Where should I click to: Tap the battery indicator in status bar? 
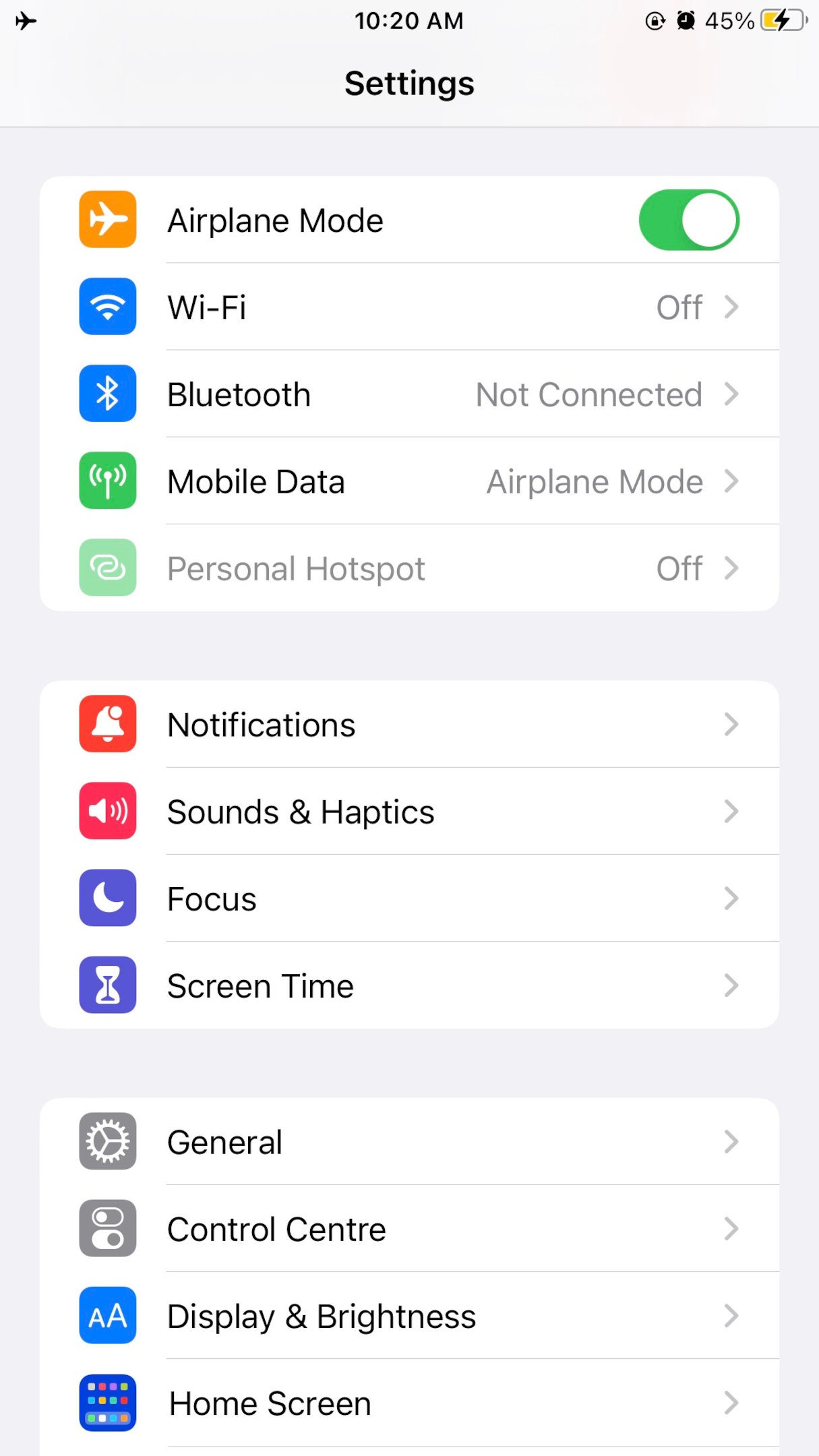(x=779, y=20)
